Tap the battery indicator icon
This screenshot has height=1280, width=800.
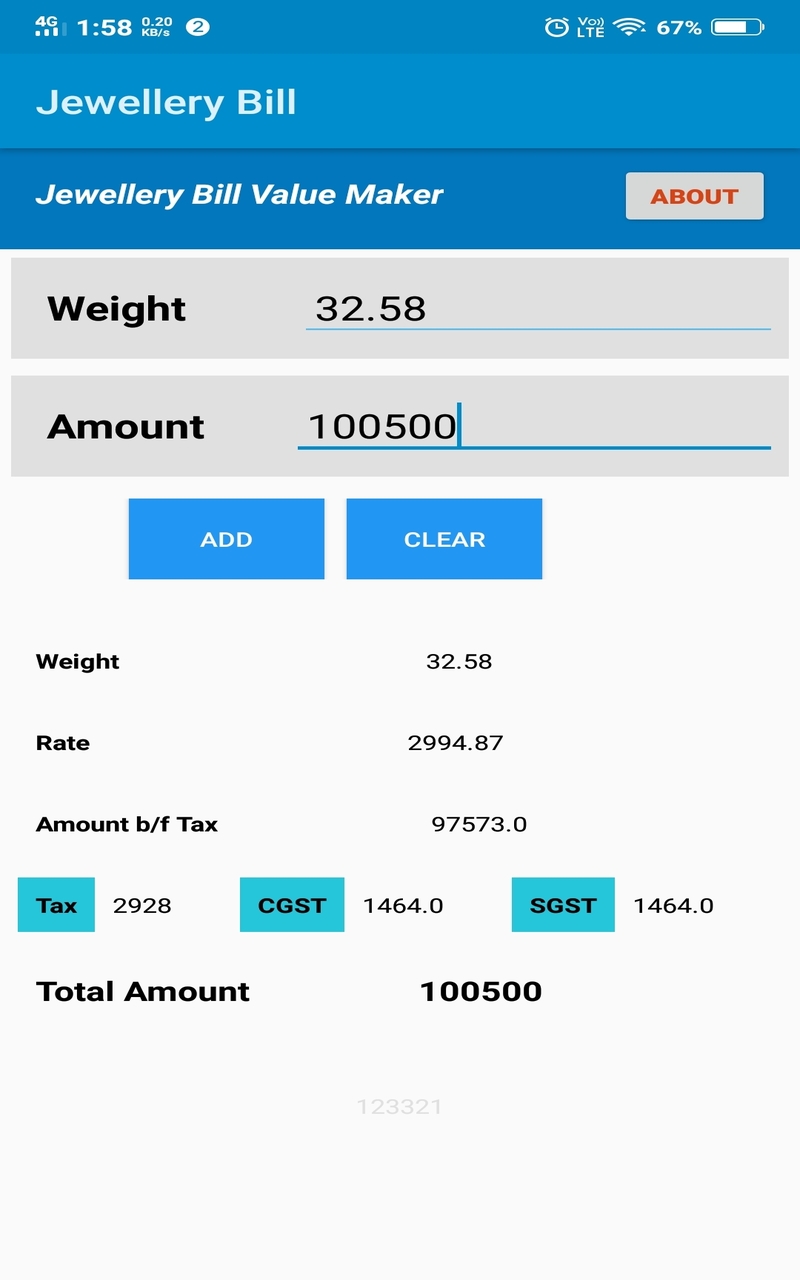[x=738, y=28]
